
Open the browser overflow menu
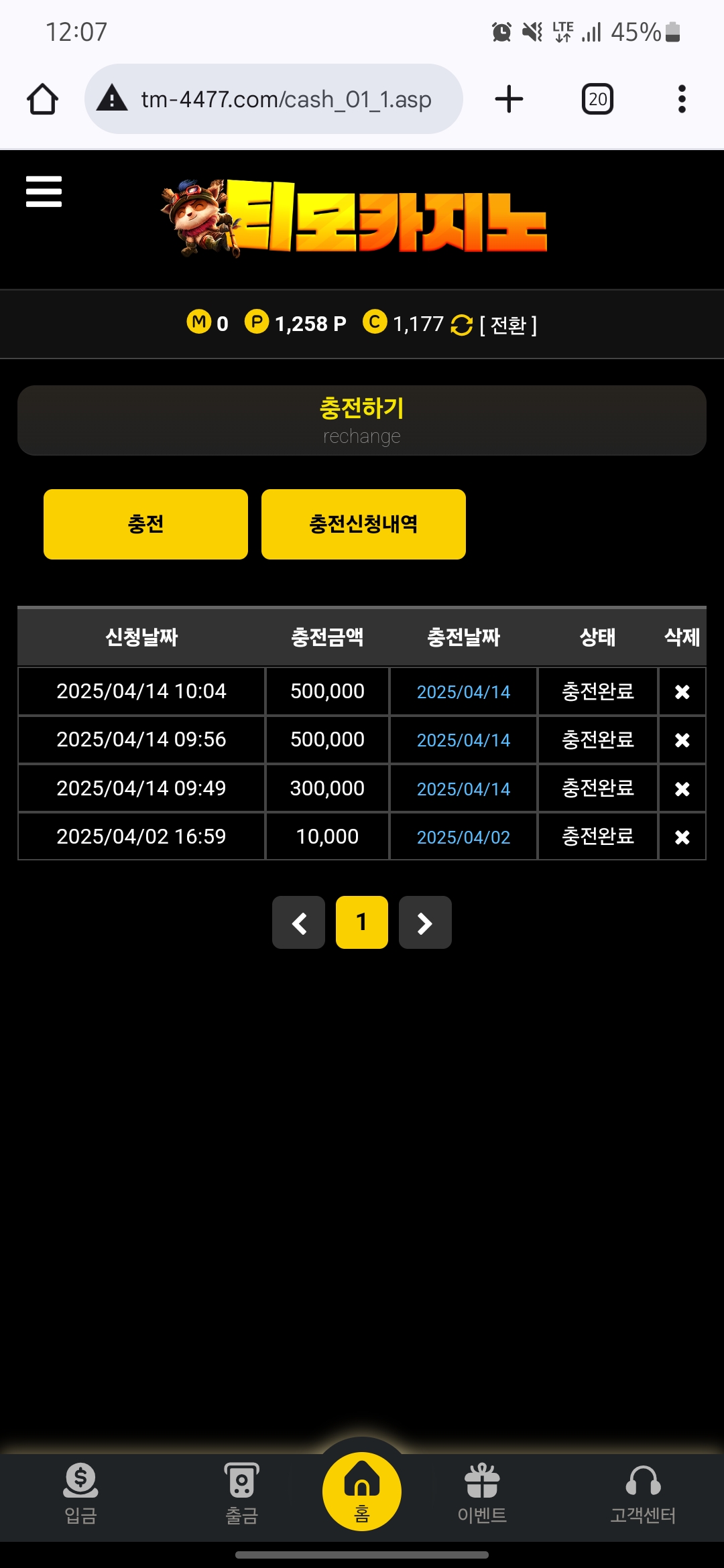click(x=682, y=99)
